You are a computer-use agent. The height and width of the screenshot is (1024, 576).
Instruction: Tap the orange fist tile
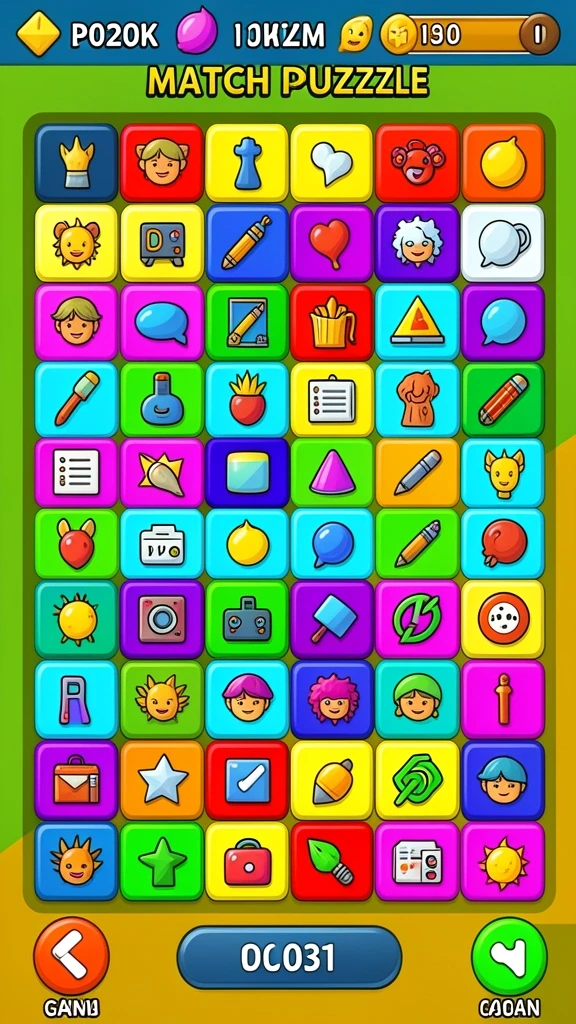[x=417, y=400]
